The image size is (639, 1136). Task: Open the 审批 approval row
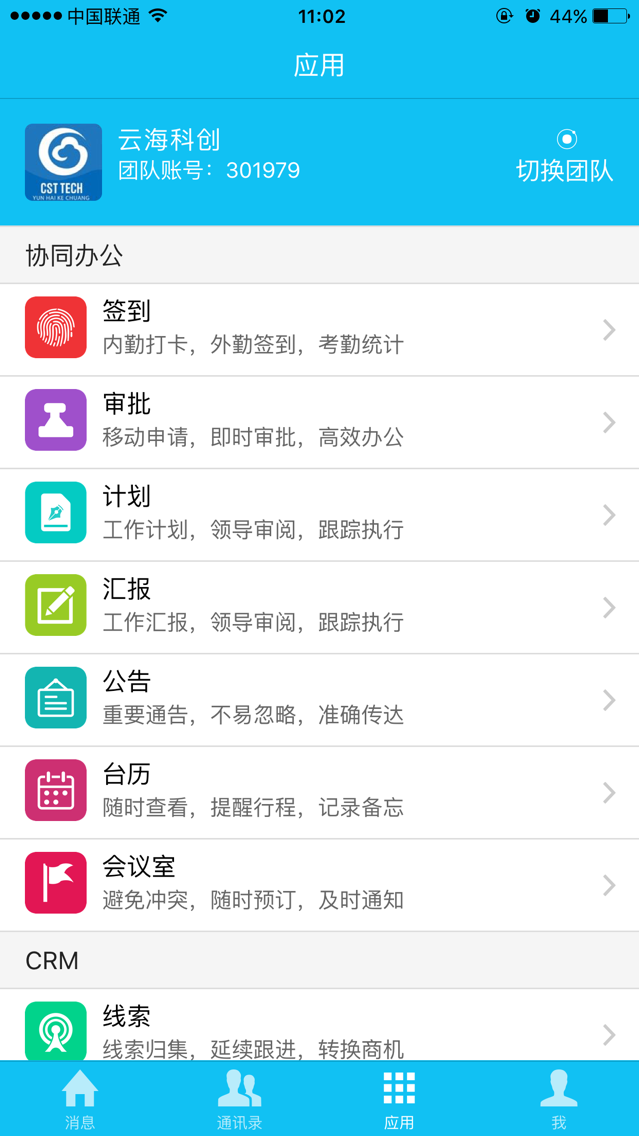[x=320, y=422]
